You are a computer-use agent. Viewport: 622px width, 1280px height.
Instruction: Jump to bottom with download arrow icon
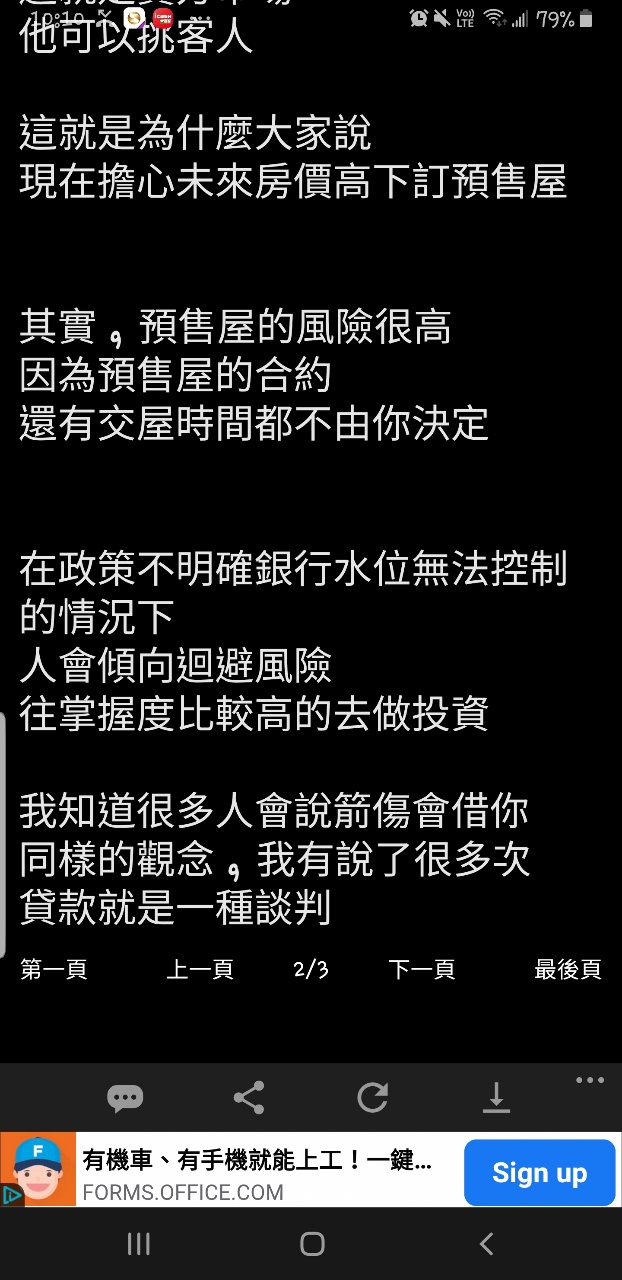point(496,1098)
